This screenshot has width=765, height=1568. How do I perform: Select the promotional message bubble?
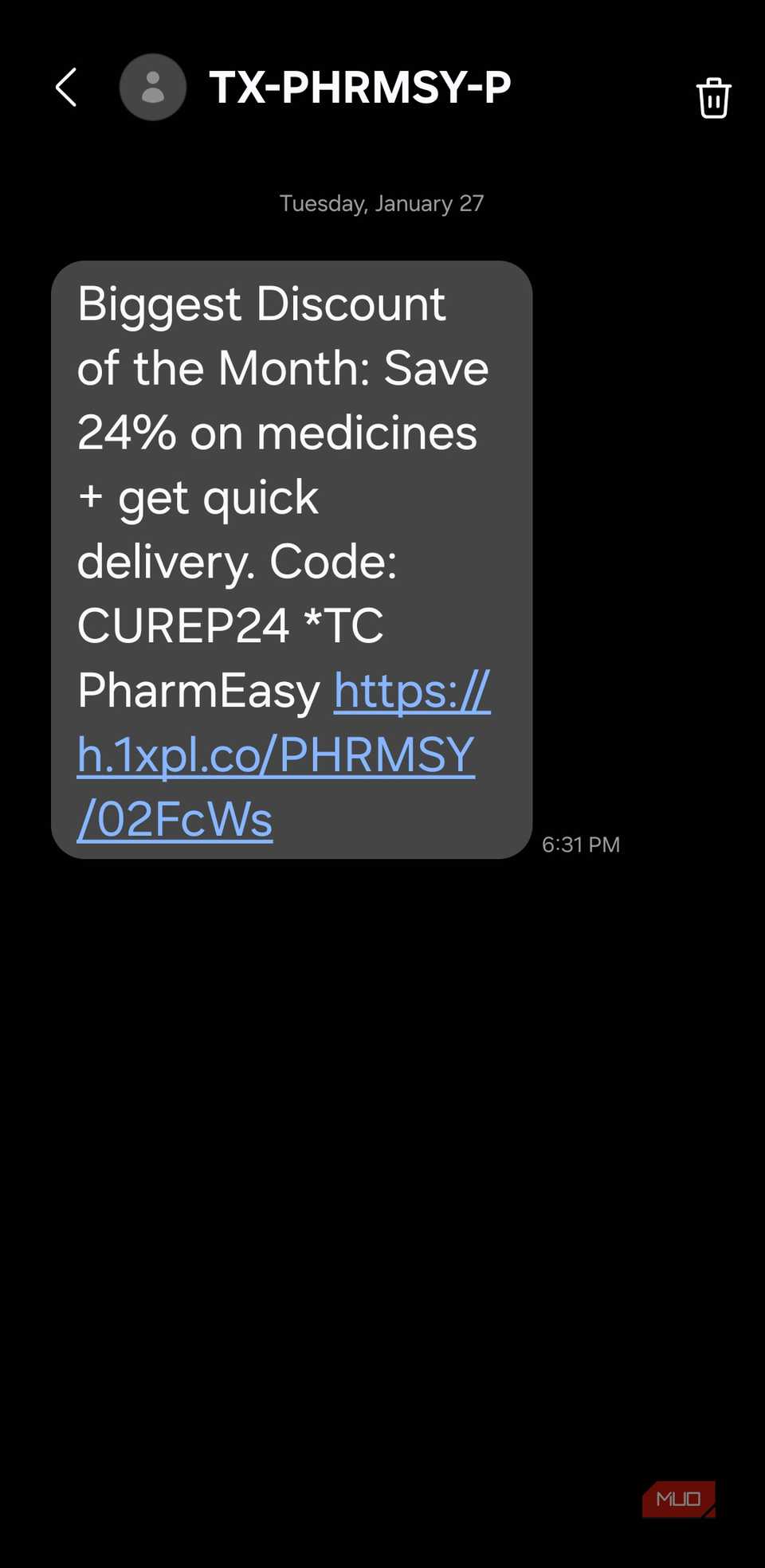pyautogui.click(x=291, y=558)
